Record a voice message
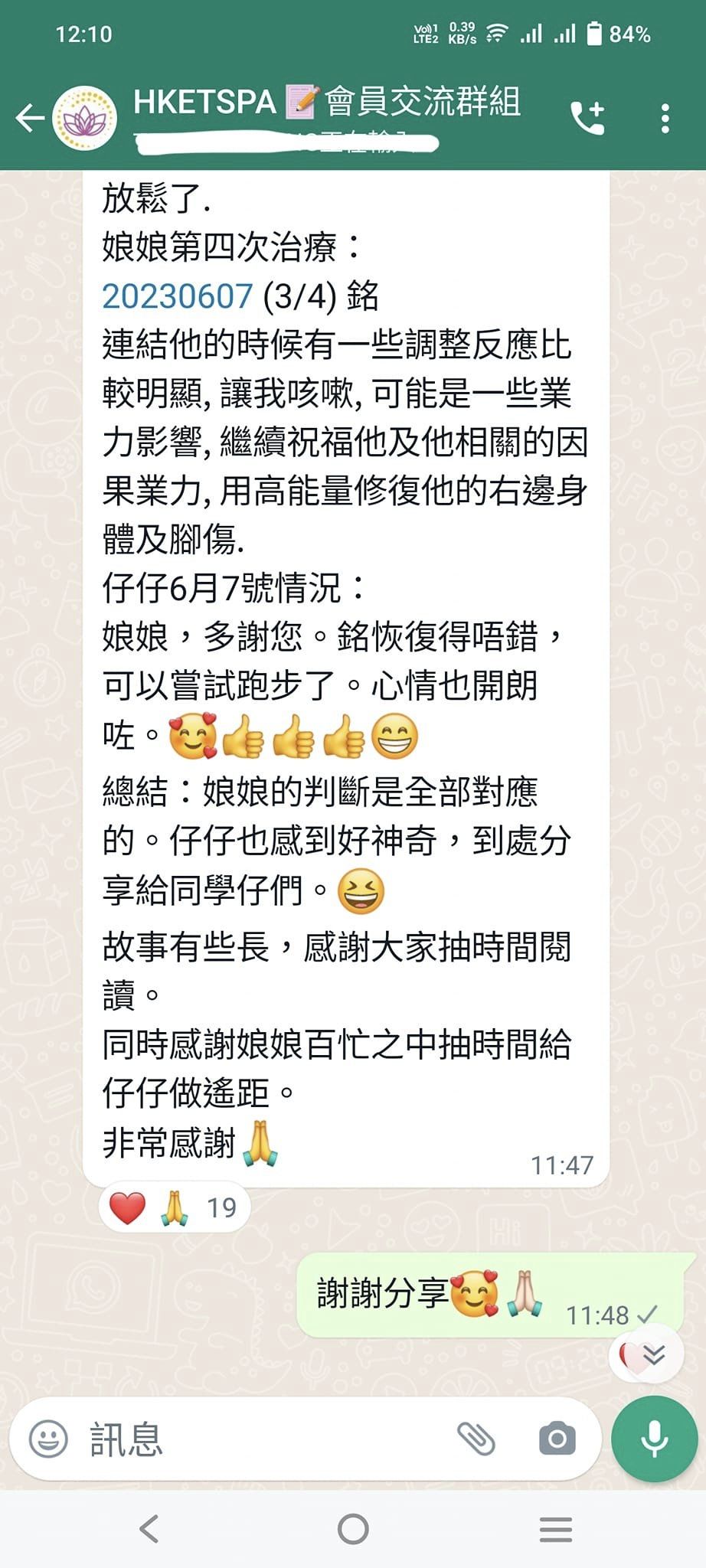This screenshot has height=1568, width=706. click(654, 1439)
